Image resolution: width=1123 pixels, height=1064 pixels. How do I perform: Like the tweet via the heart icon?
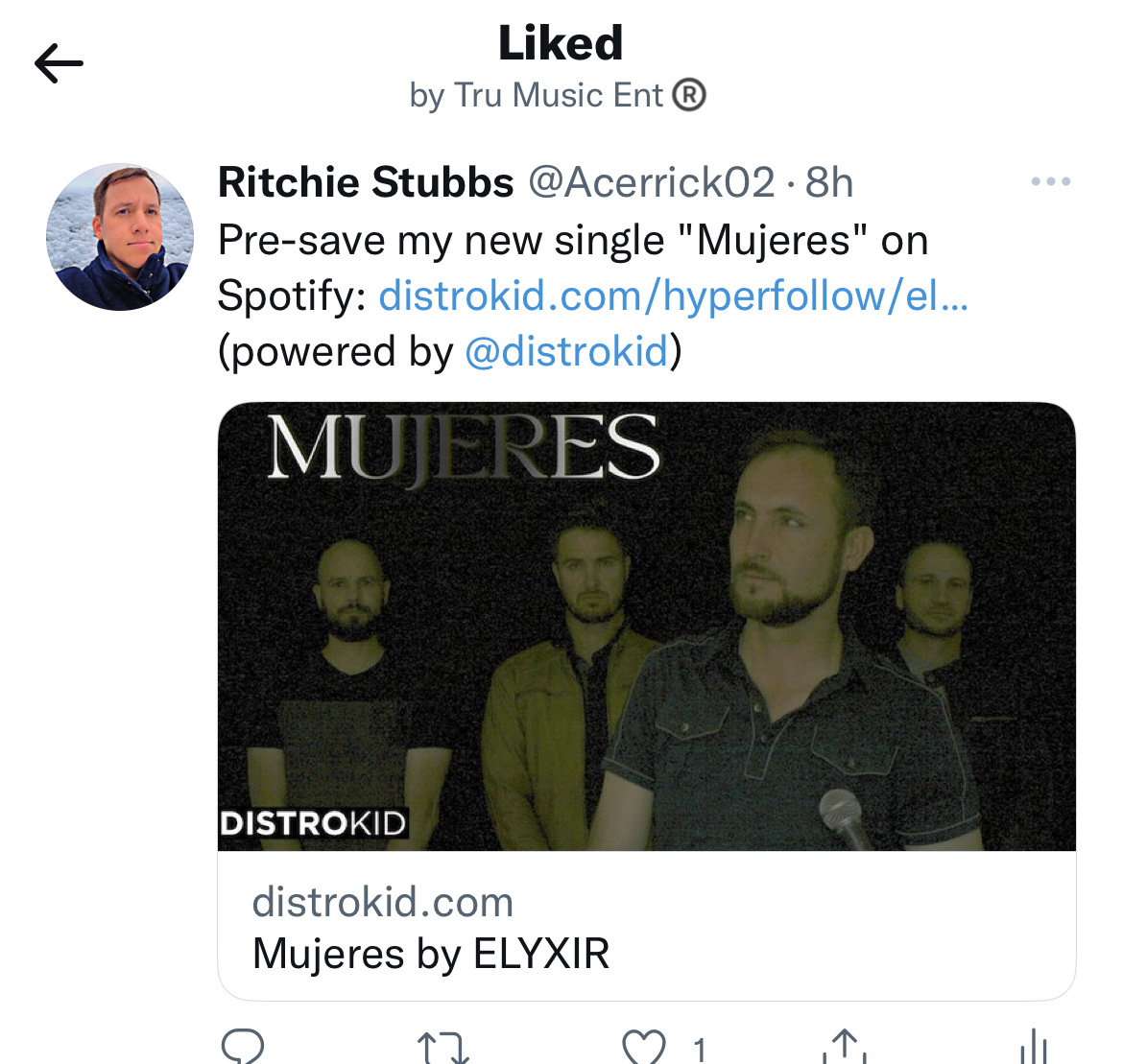coord(644,1047)
